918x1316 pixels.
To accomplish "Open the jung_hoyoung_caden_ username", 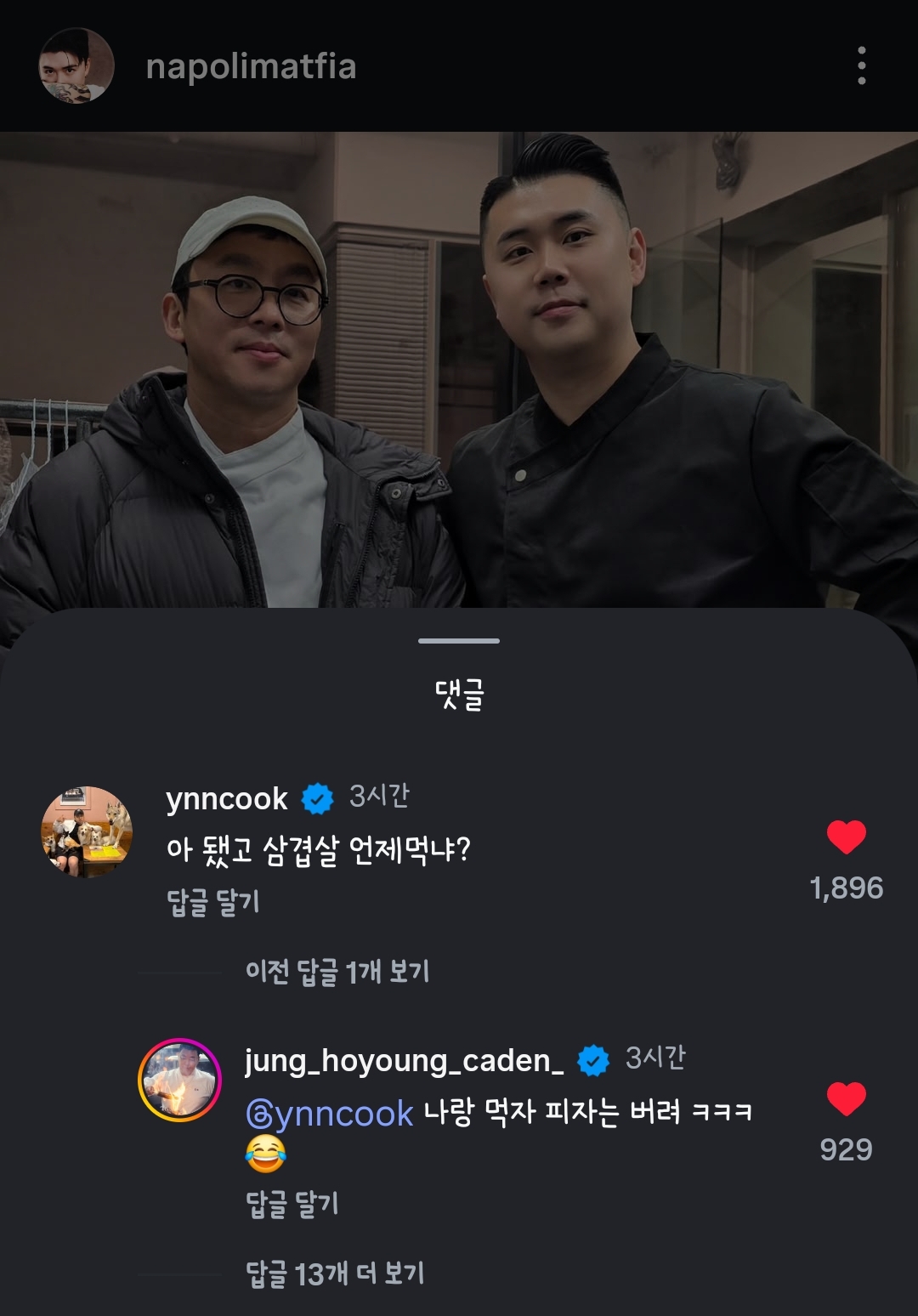I will (404, 1060).
